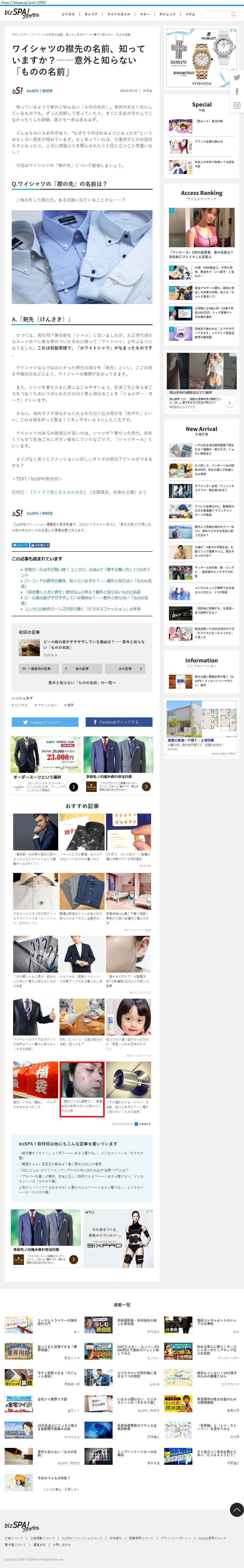The image size is (244, 1568).
Task: Tap the Twitterでつぶやく button
Action: point(45,722)
